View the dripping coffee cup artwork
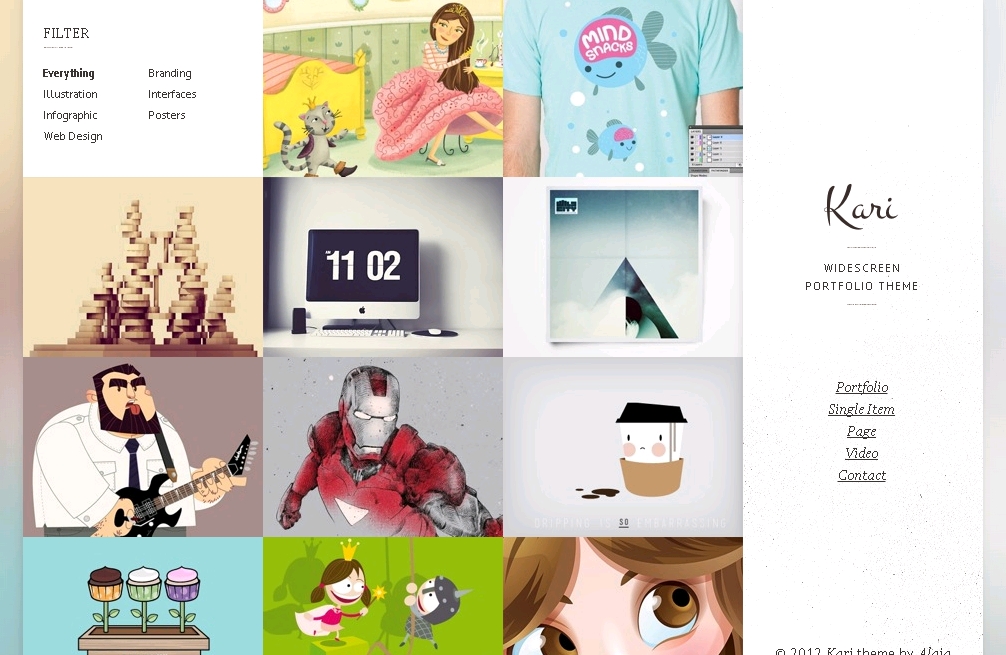 [x=622, y=447]
